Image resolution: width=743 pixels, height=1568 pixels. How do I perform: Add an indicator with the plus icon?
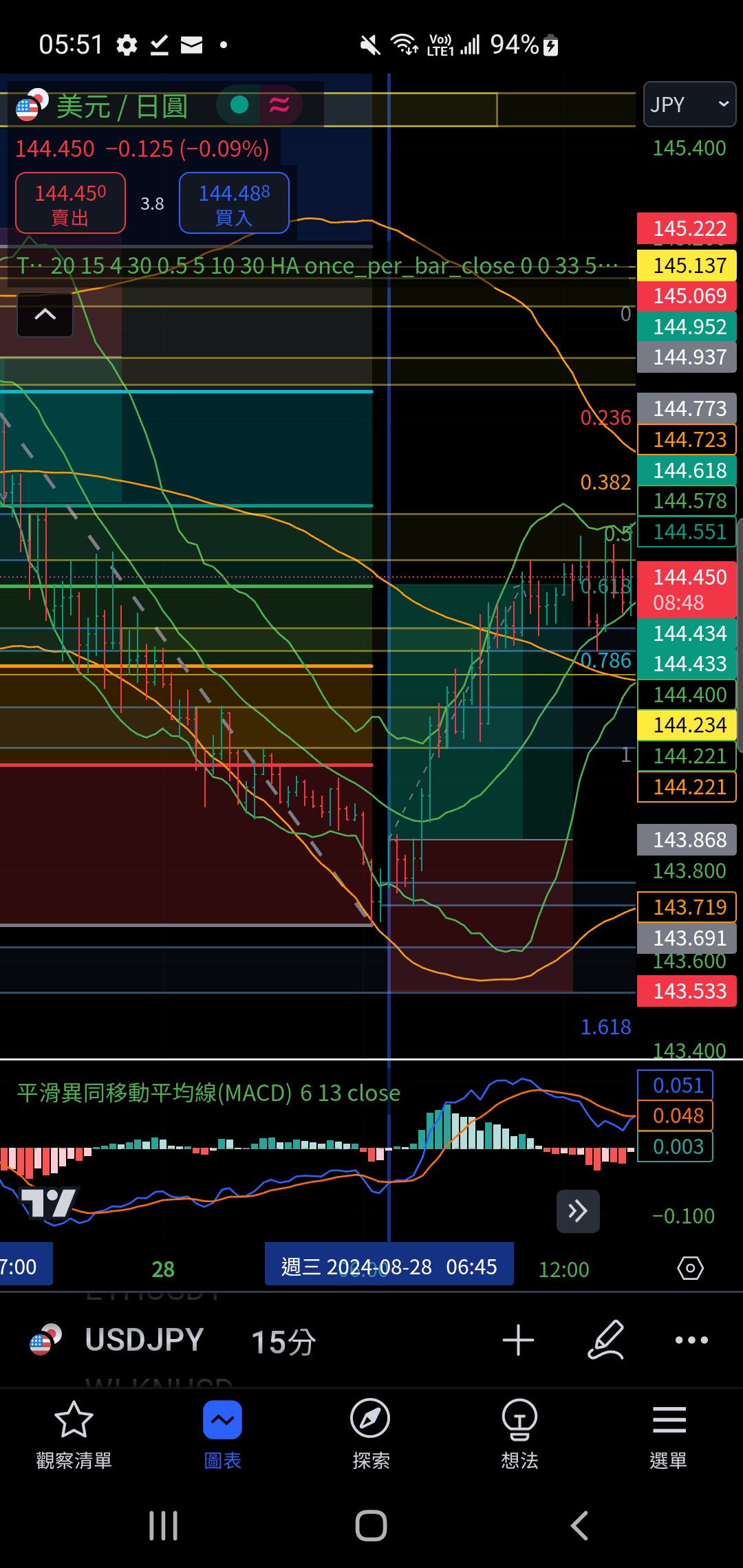pyautogui.click(x=518, y=1340)
